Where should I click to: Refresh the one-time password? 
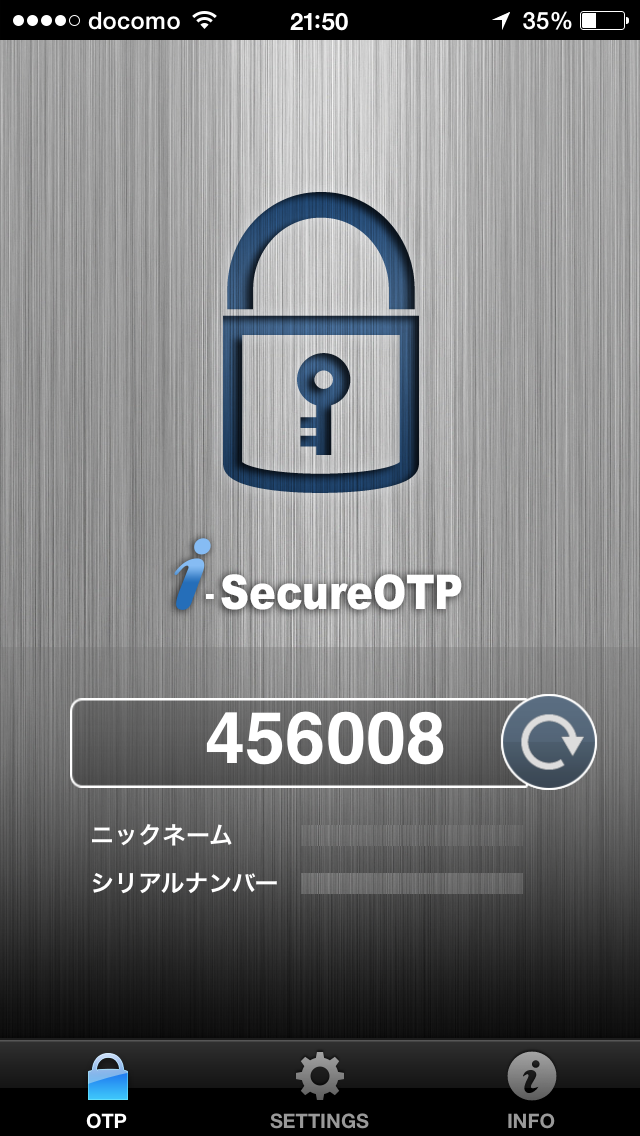coord(548,742)
